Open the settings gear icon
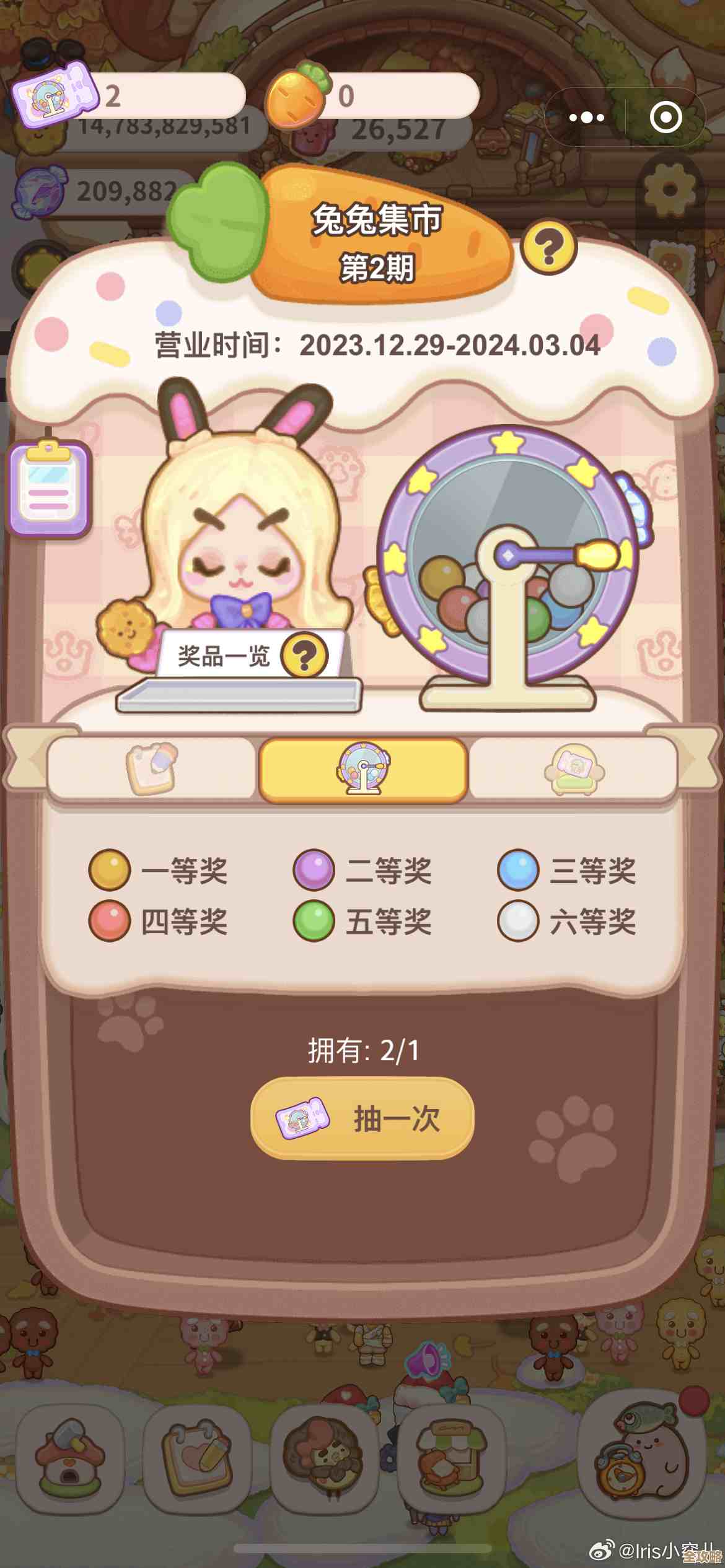Image resolution: width=725 pixels, height=1568 pixels. click(x=670, y=186)
